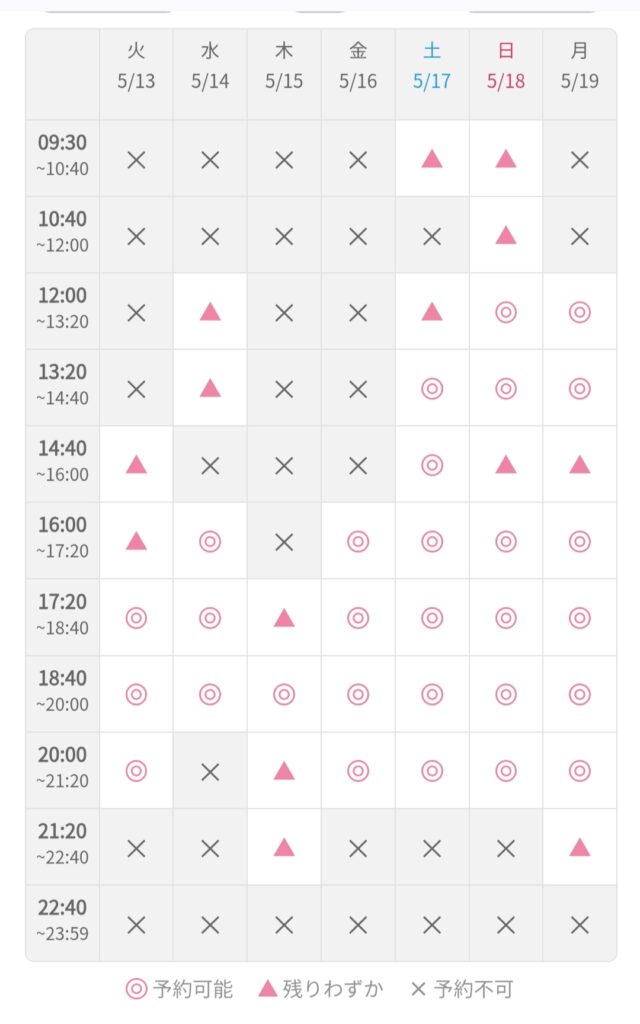This screenshot has height=1024, width=640.
Task: Book the 16:00 slot on Friday 5/16
Action: (358, 541)
